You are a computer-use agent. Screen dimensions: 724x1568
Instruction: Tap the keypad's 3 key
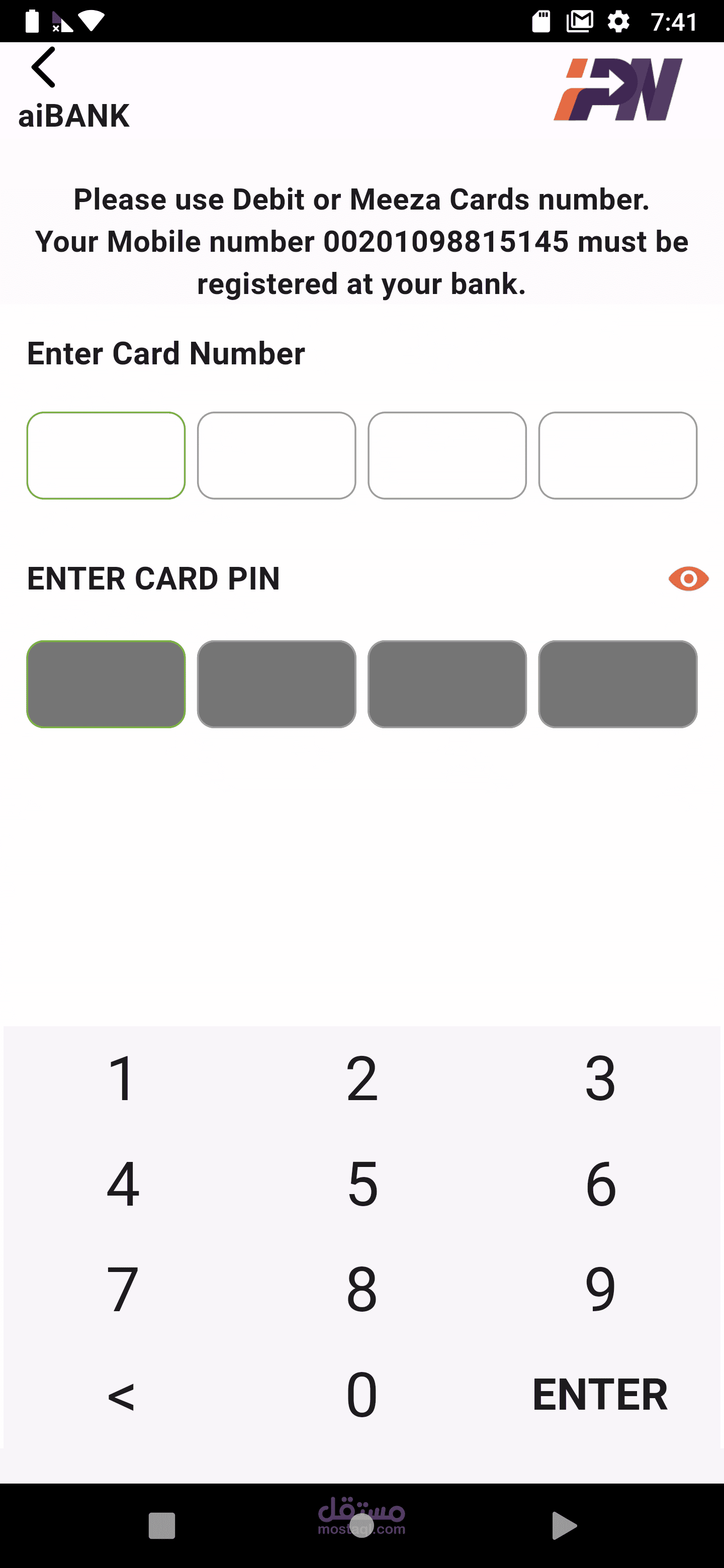[x=600, y=1079]
